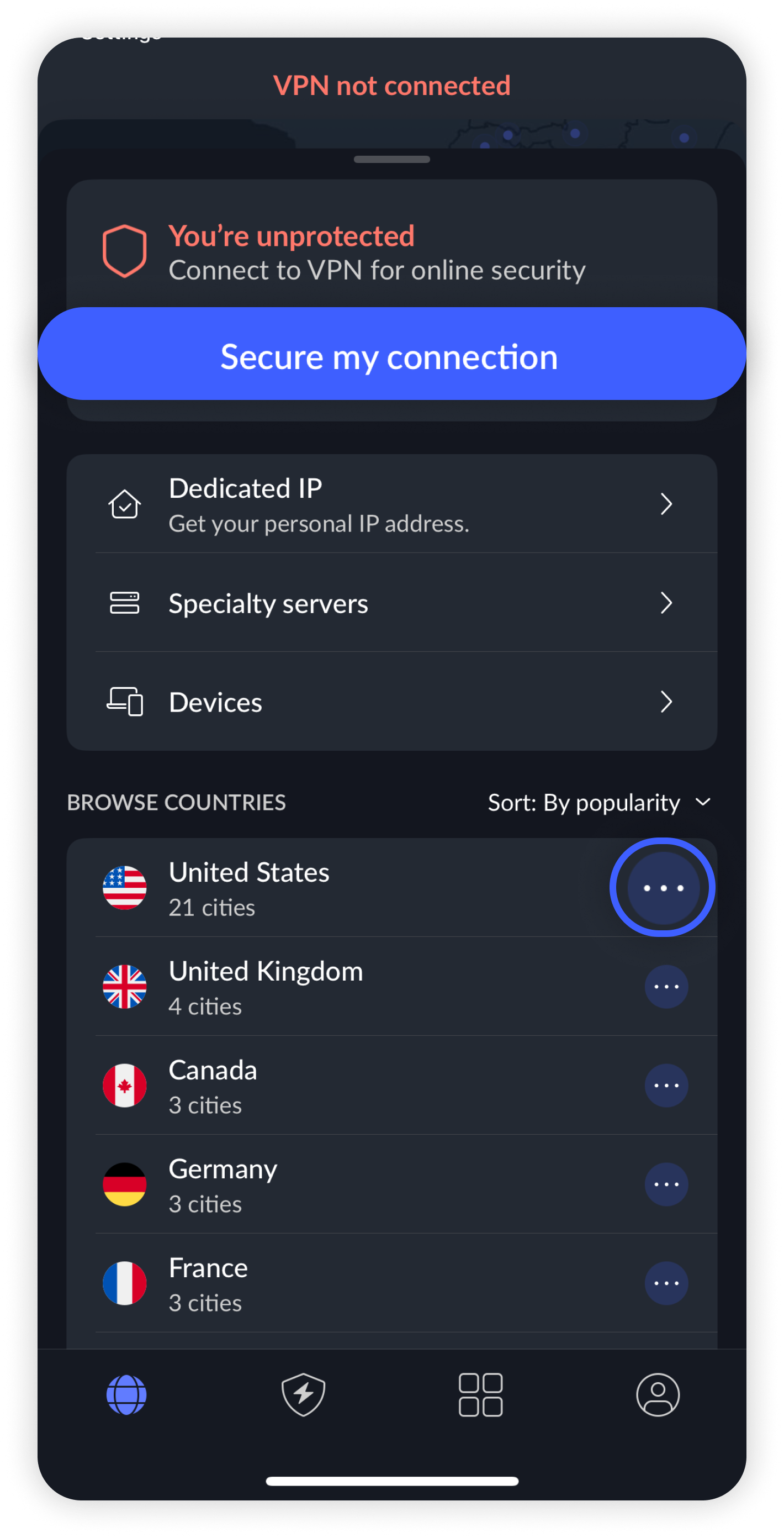
Task: Open Specialty servers list
Action: click(391, 603)
